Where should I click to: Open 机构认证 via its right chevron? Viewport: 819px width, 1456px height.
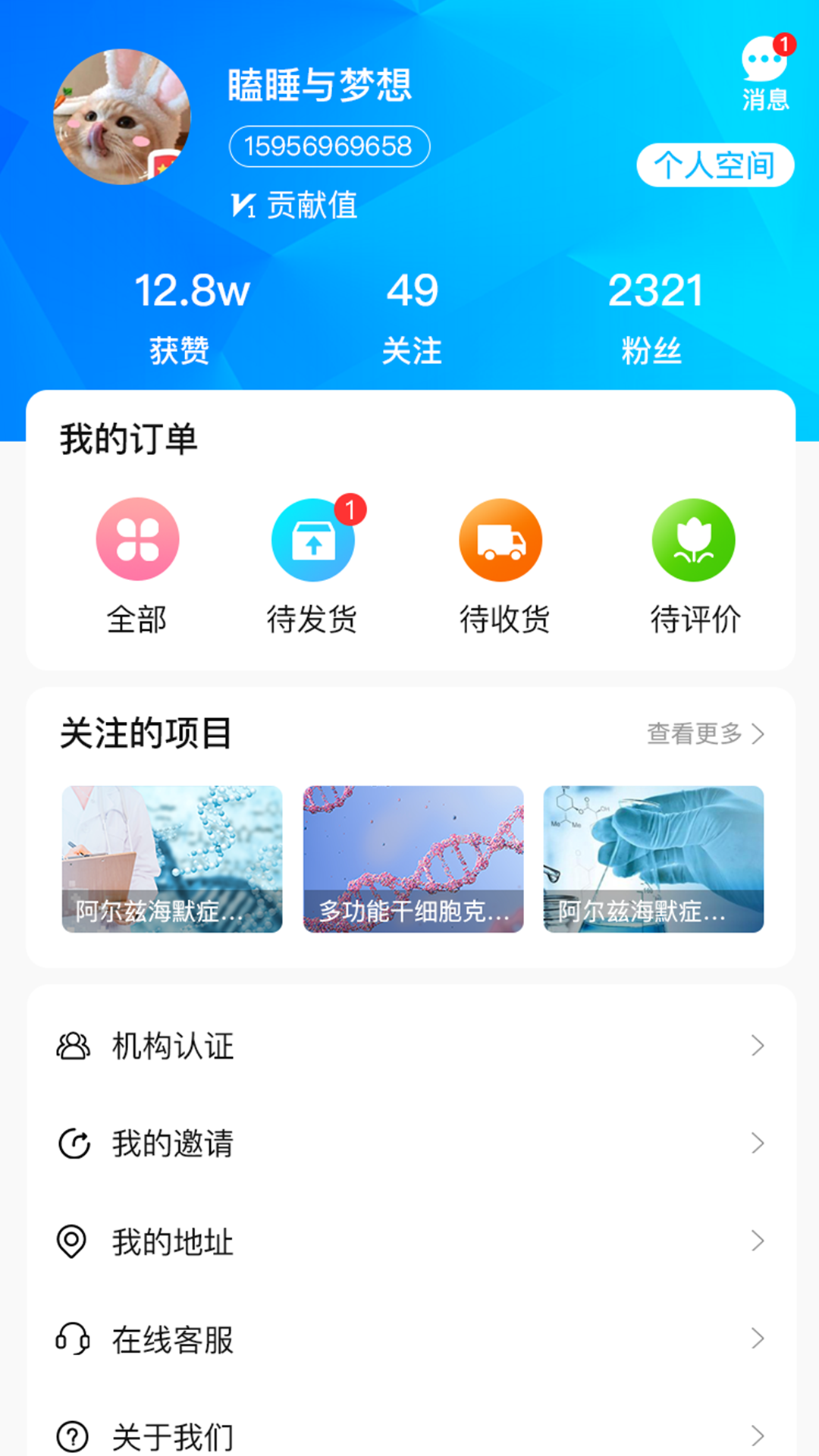coord(759,1046)
